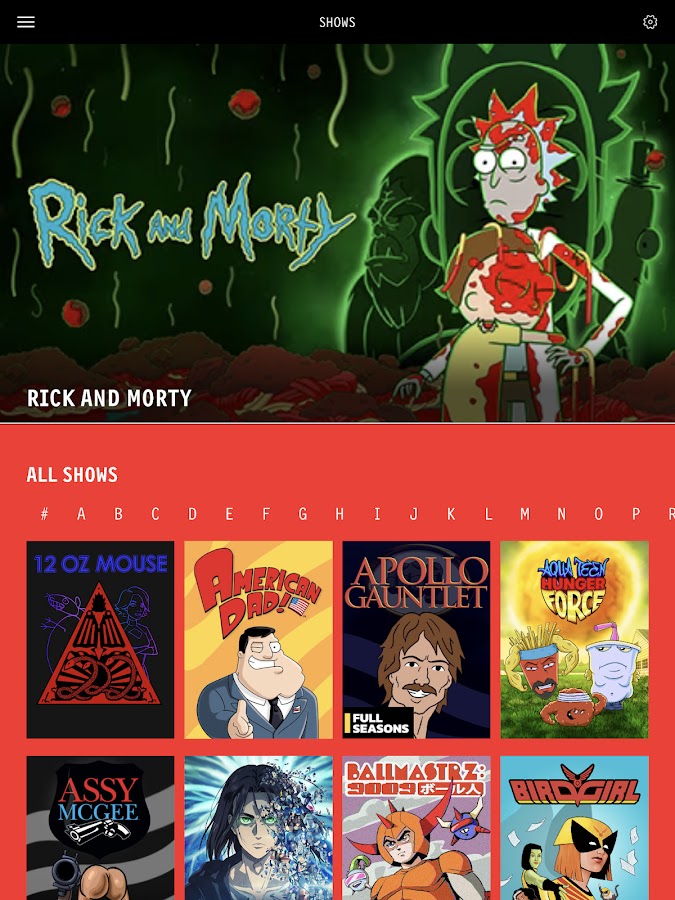Select the Apollo Gauntlet show
This screenshot has height=900, width=675.
416,639
